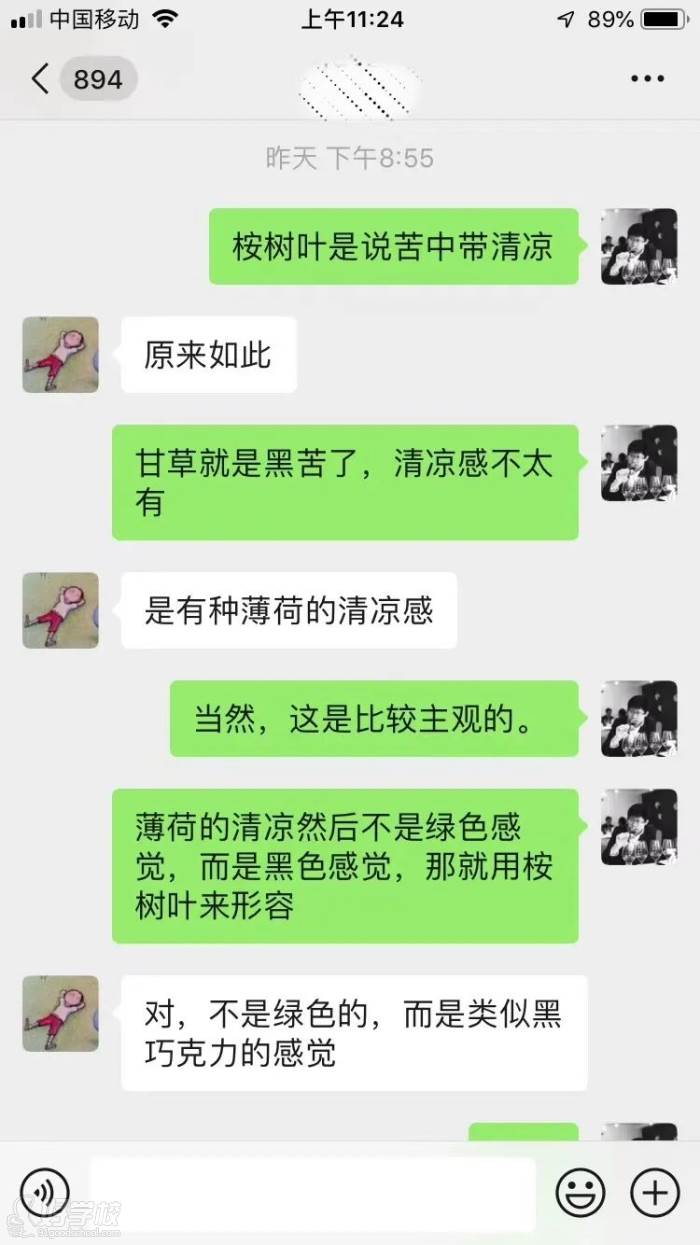Viewport: 700px width, 1245px height.
Task: Open the emoji picker
Action: click(x=580, y=1192)
